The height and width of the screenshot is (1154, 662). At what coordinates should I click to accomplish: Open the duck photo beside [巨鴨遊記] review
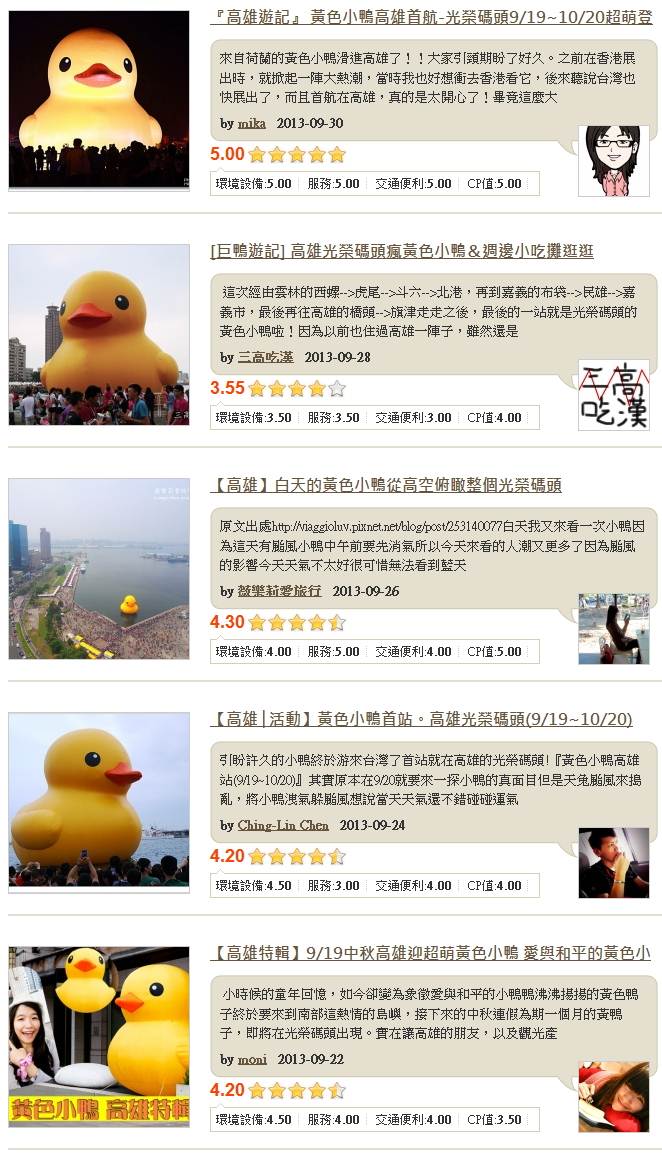click(x=99, y=334)
